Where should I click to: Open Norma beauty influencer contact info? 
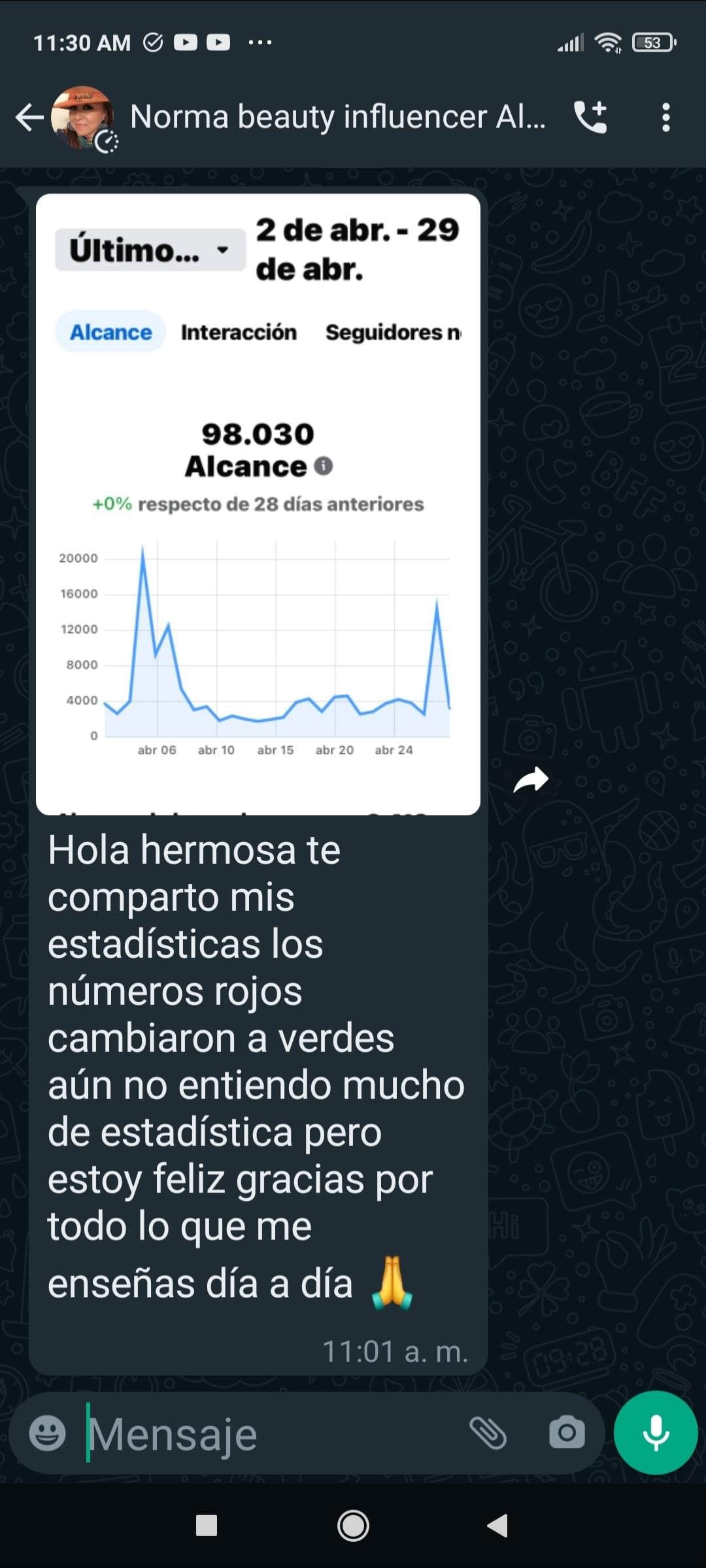pos(337,118)
